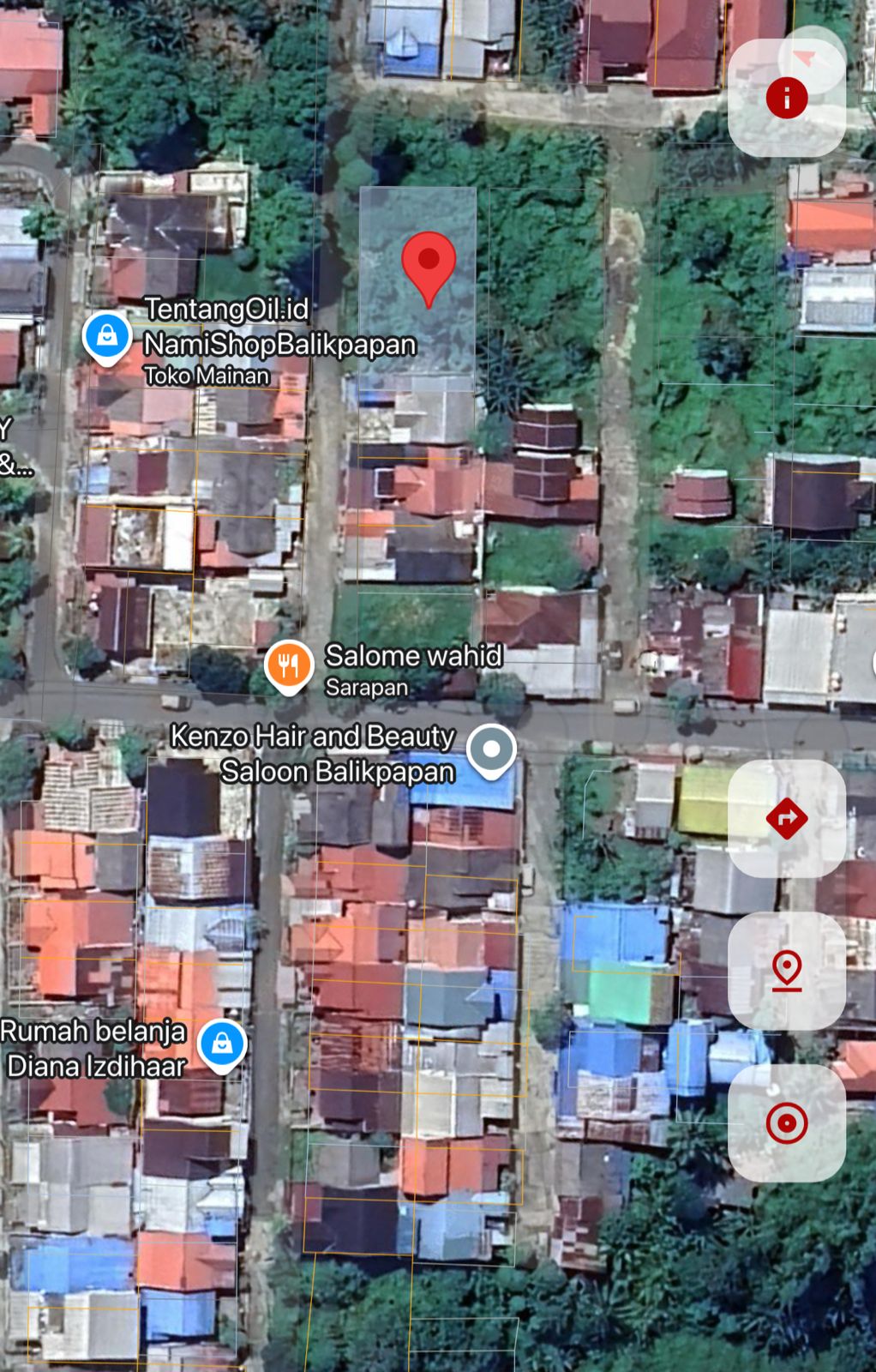Click the NamiShopBalikpapan text label

[279, 343]
